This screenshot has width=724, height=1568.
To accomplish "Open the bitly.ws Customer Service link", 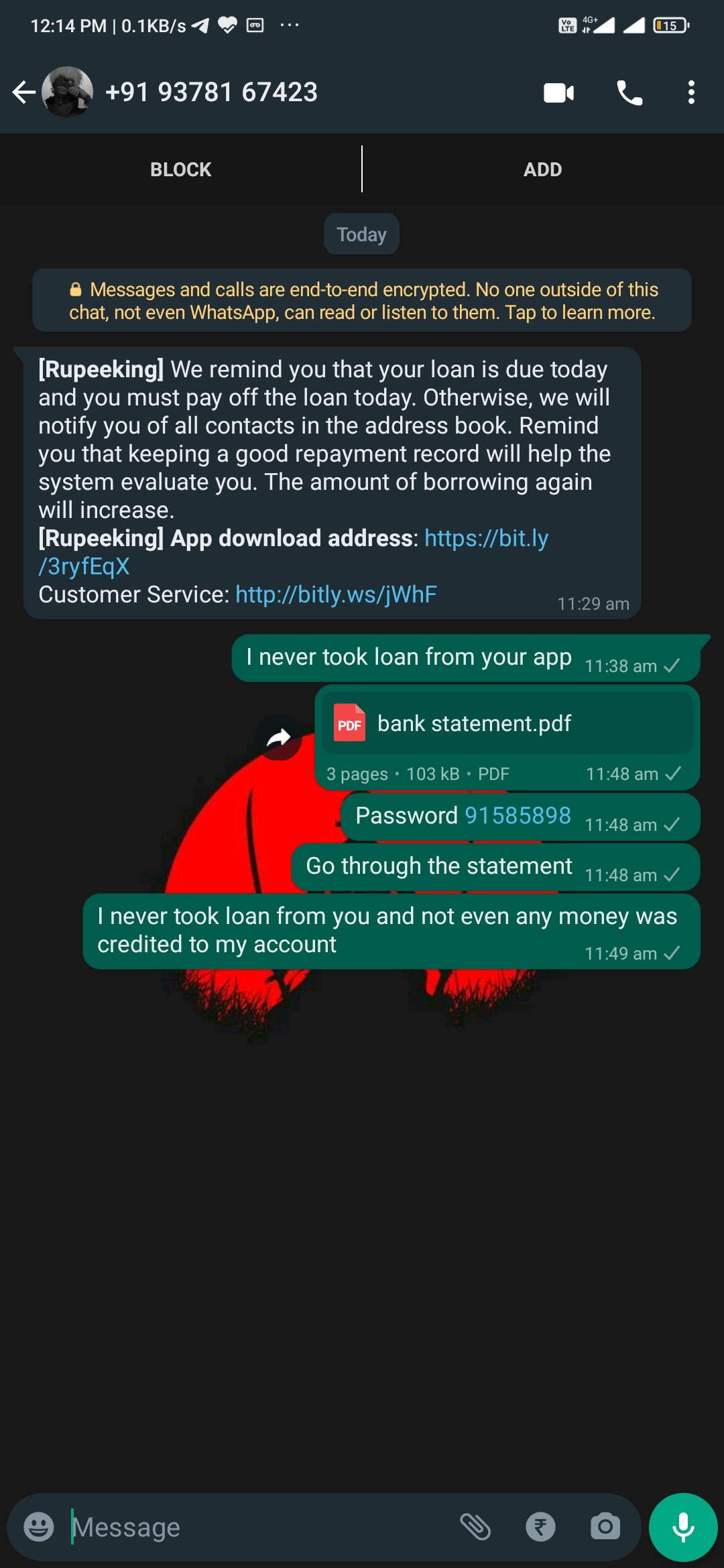I will 336,595.
